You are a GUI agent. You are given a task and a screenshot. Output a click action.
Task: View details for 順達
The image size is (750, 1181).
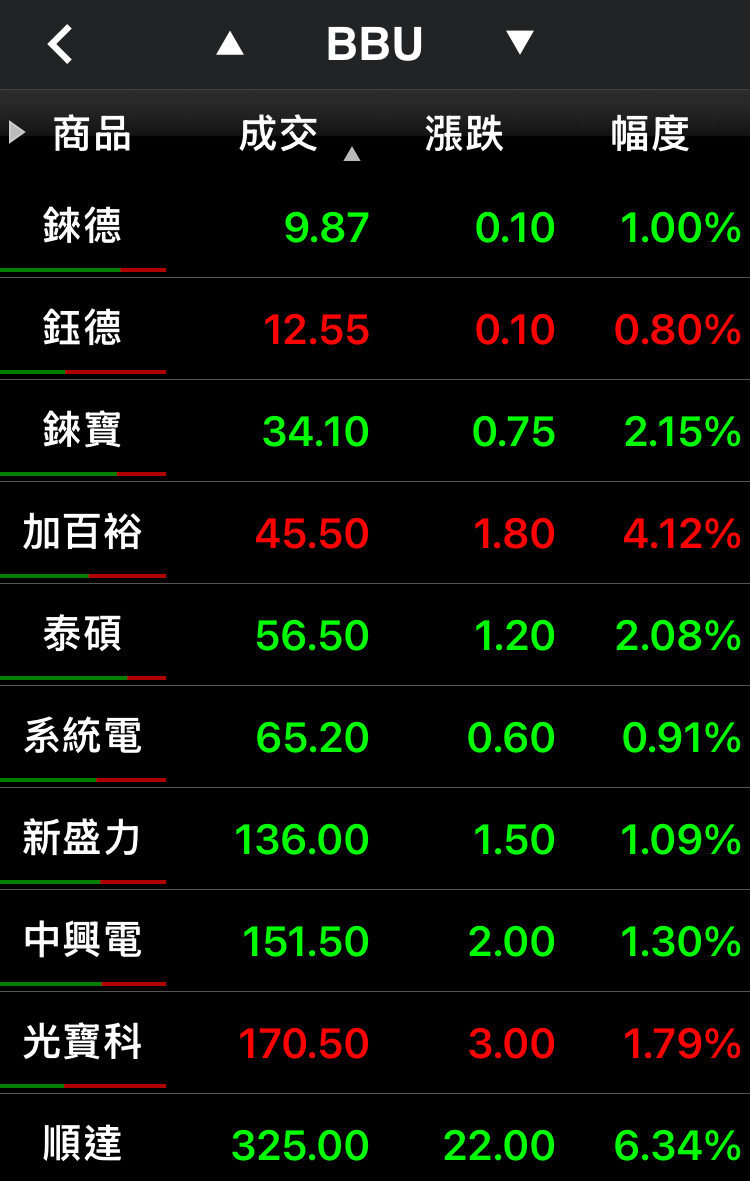click(375, 1138)
